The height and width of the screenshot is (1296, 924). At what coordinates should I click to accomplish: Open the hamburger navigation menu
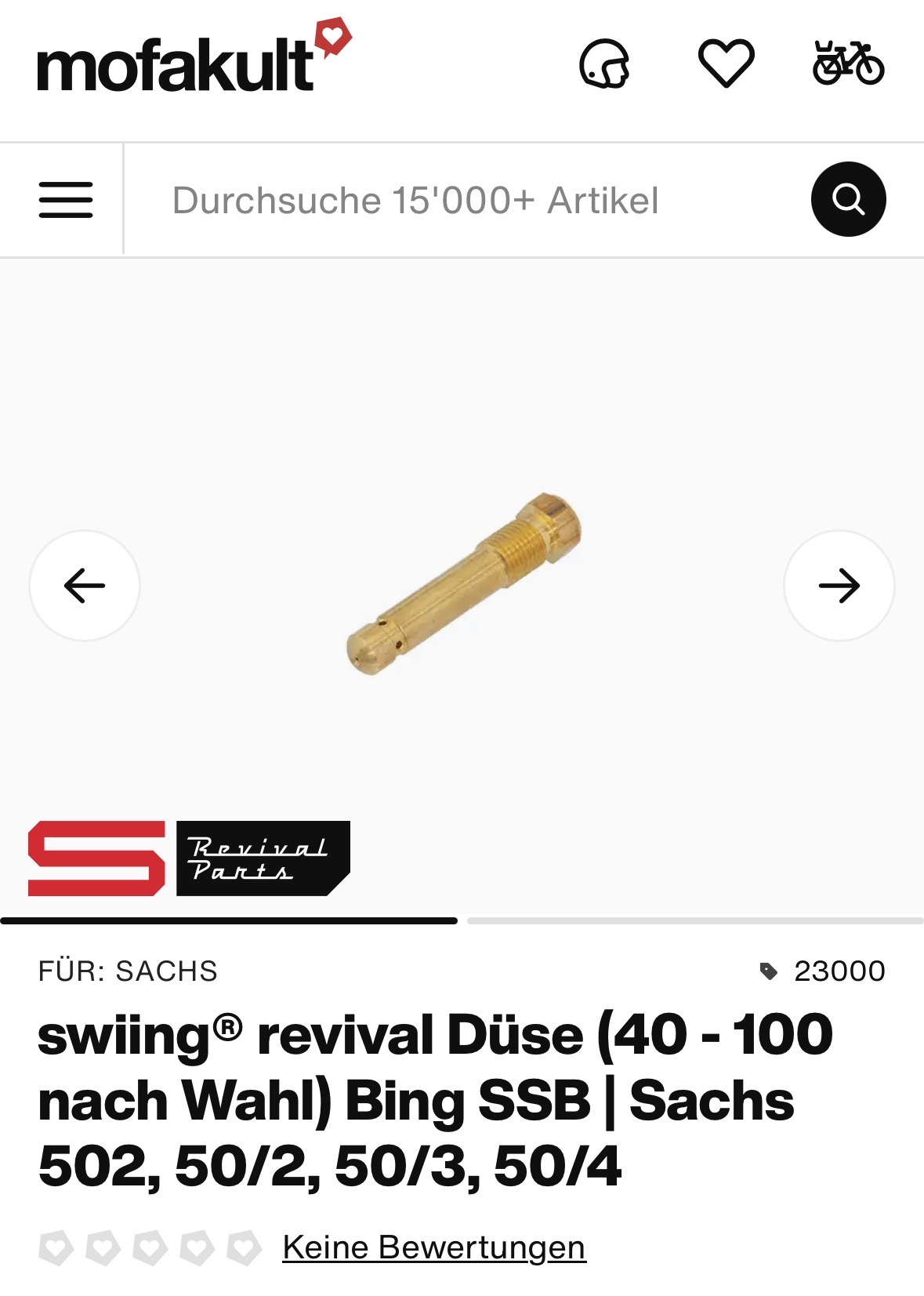click(66, 200)
